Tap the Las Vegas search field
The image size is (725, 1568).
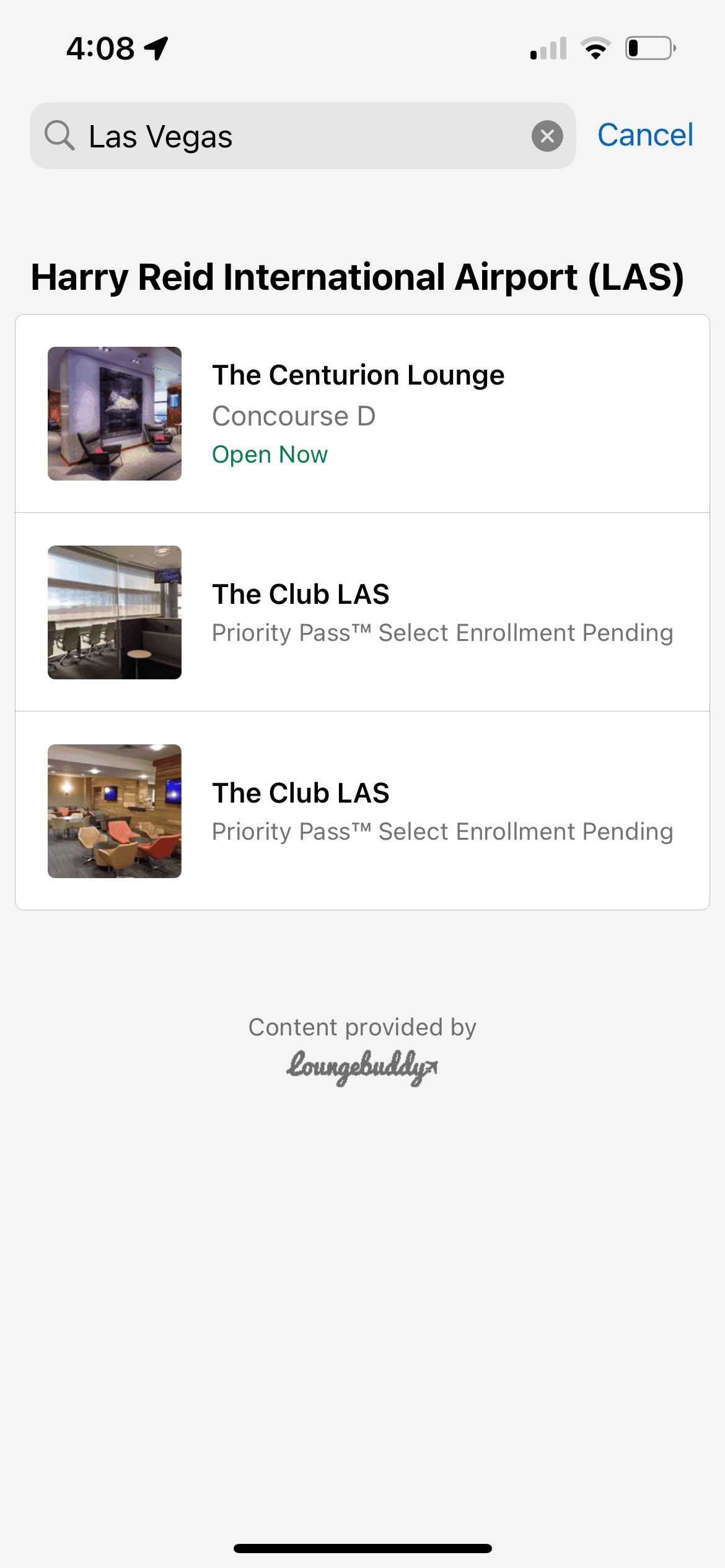(x=297, y=136)
